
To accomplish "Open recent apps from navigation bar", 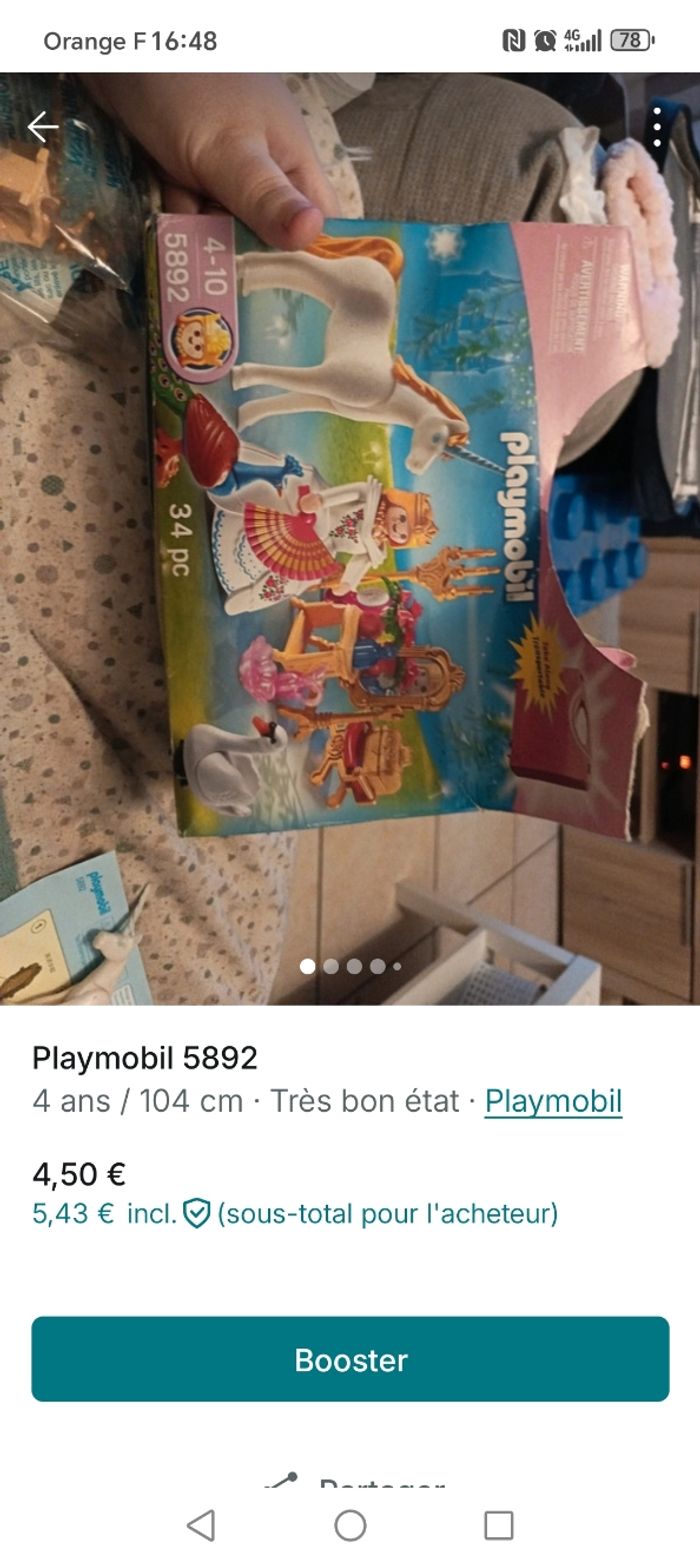I will pos(498,1525).
